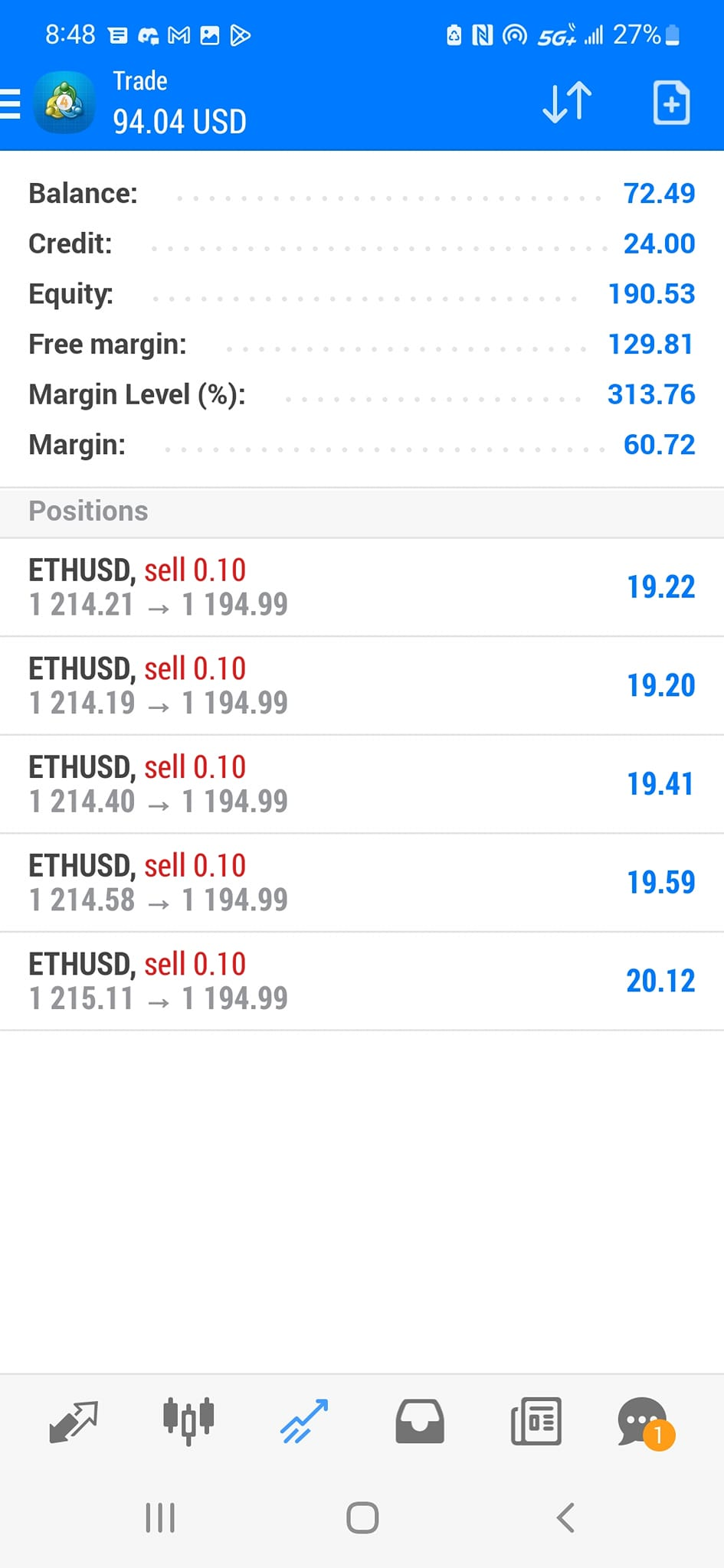Sort positions with the up-down arrows icon
Viewport: 724px width, 1568px height.
567,102
